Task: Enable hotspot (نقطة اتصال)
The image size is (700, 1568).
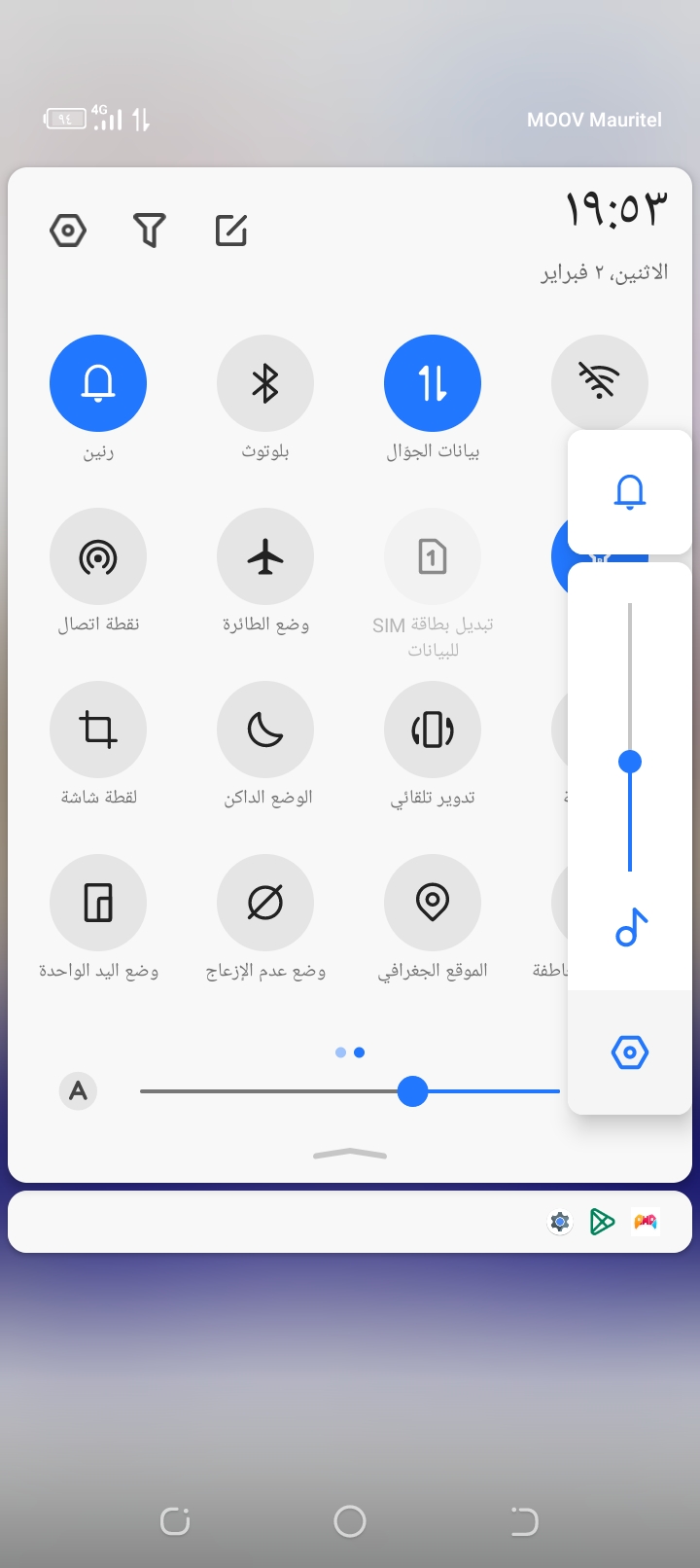Action: click(98, 556)
